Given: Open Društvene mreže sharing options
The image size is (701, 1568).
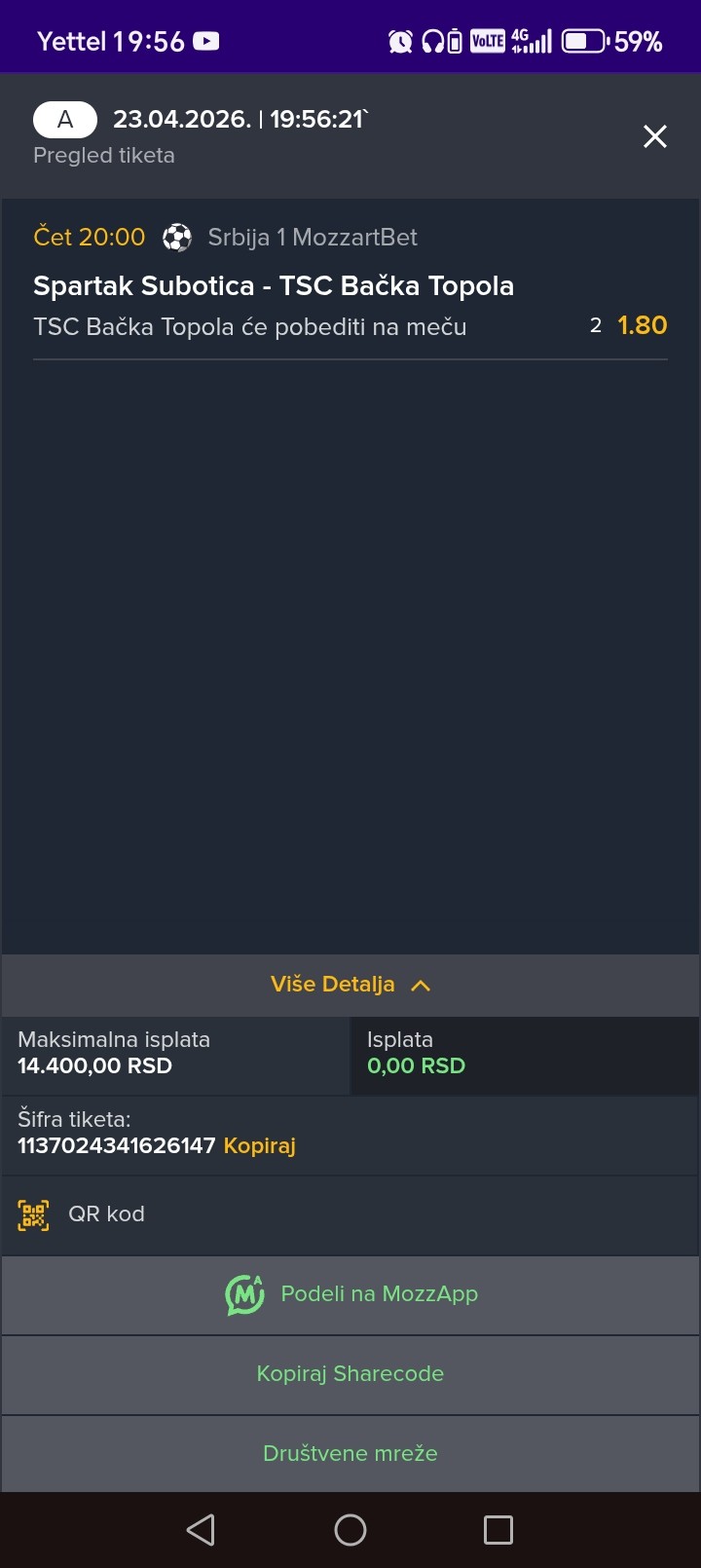Looking at the screenshot, I should coord(350,1454).
